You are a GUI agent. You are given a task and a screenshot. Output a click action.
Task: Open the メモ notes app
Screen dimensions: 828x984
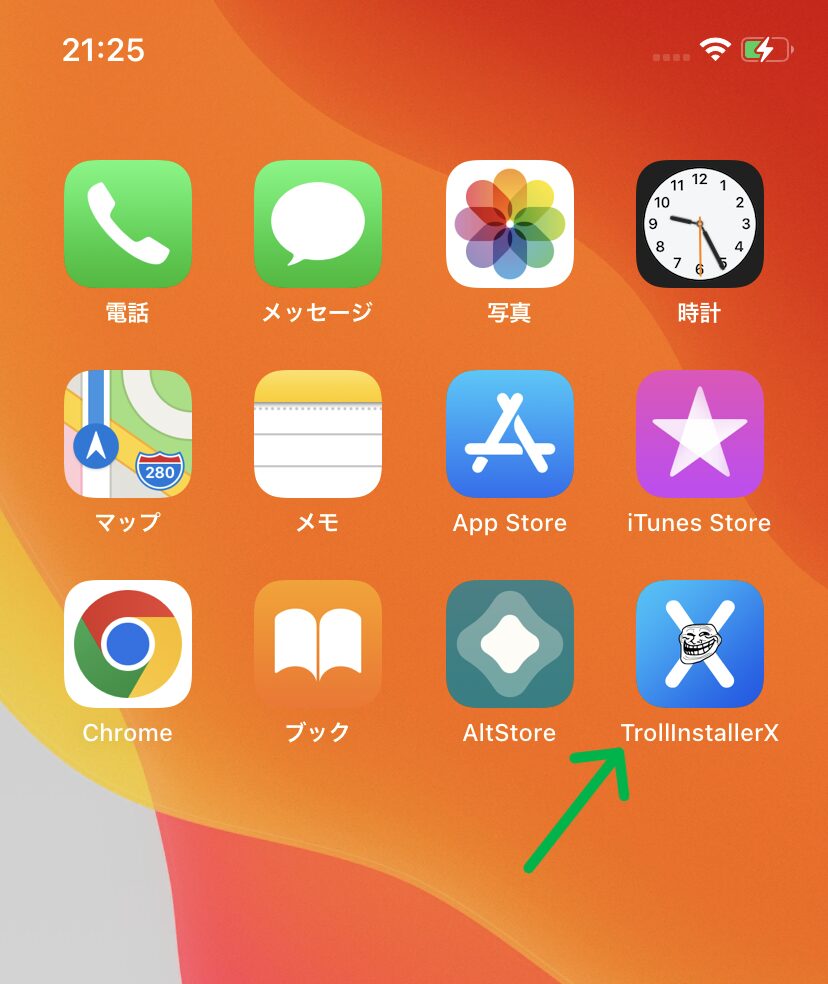point(318,434)
